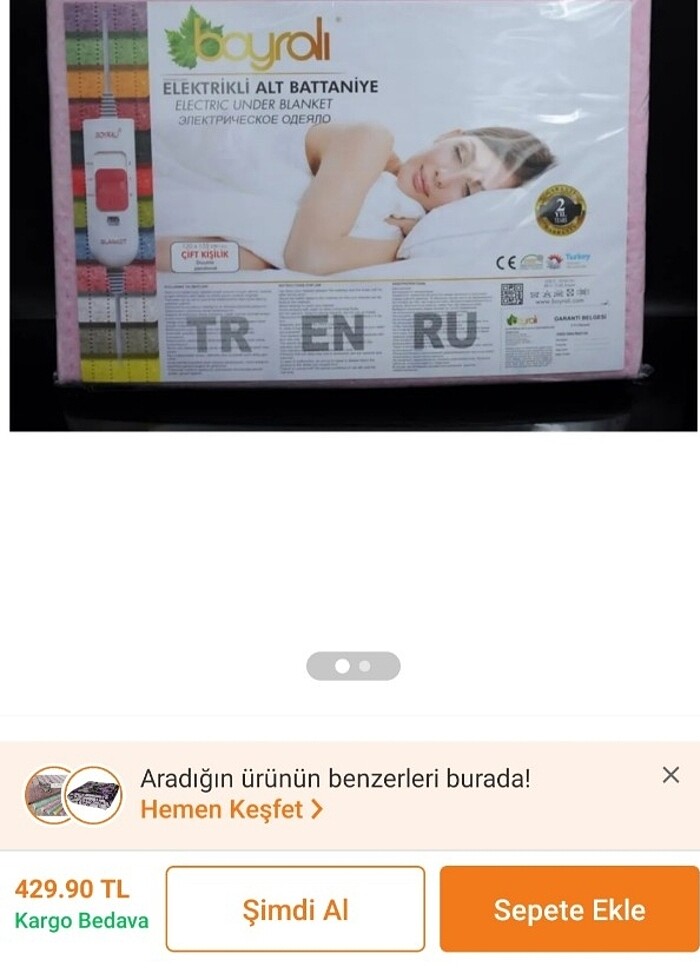Viewport: 700px width, 980px height.
Task: Add product with Sepete Ekle button
Action: (x=569, y=909)
